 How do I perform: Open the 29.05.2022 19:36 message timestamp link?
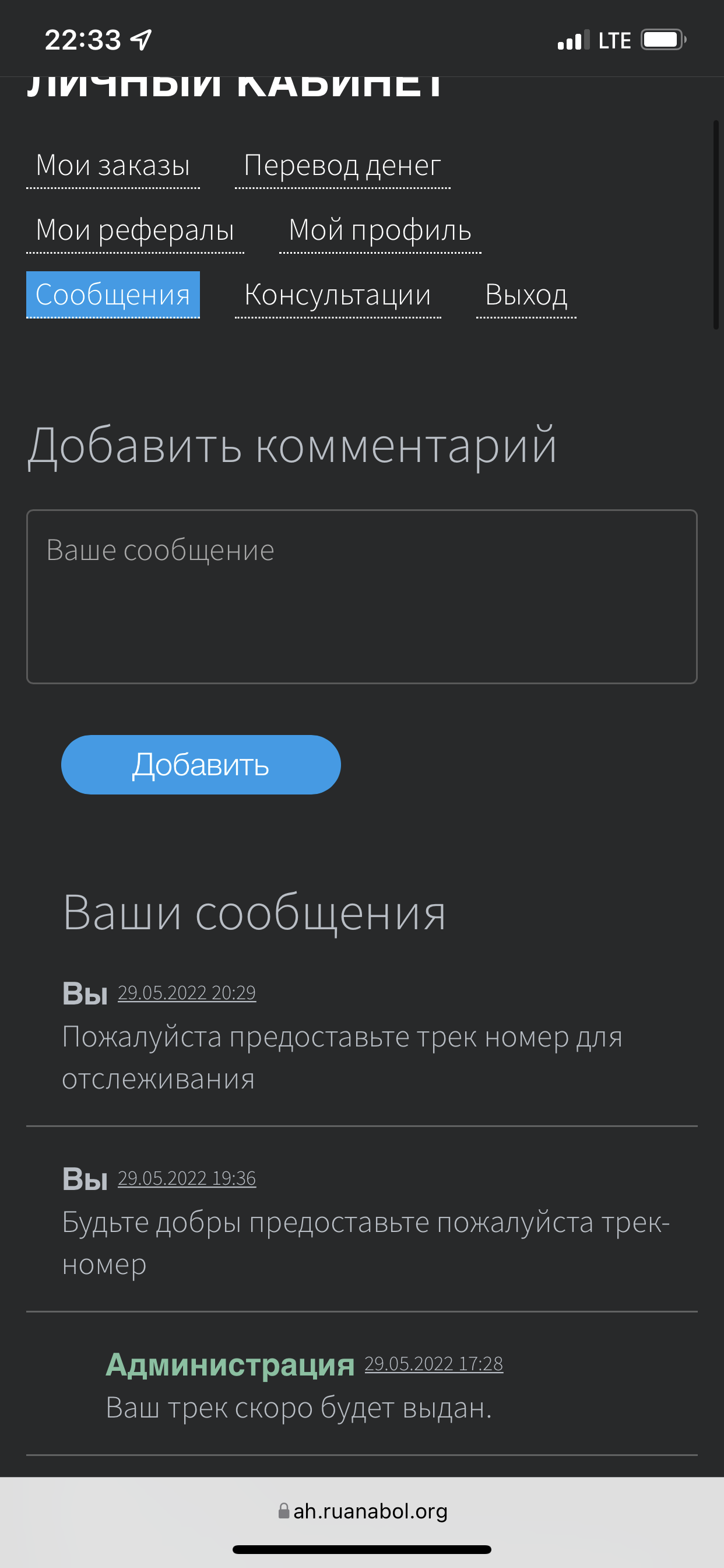coord(187,1178)
